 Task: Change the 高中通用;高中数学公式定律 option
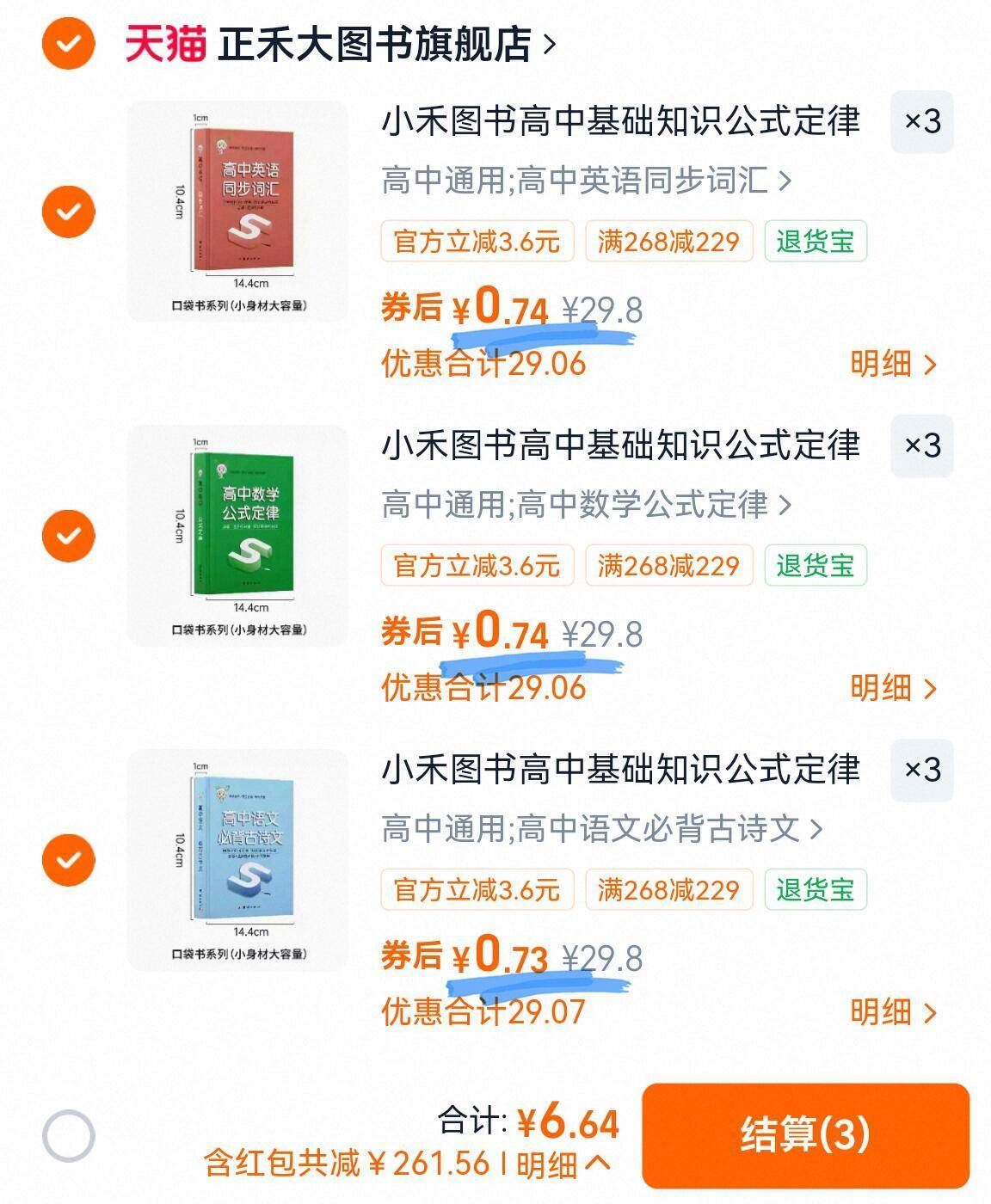click(x=585, y=505)
